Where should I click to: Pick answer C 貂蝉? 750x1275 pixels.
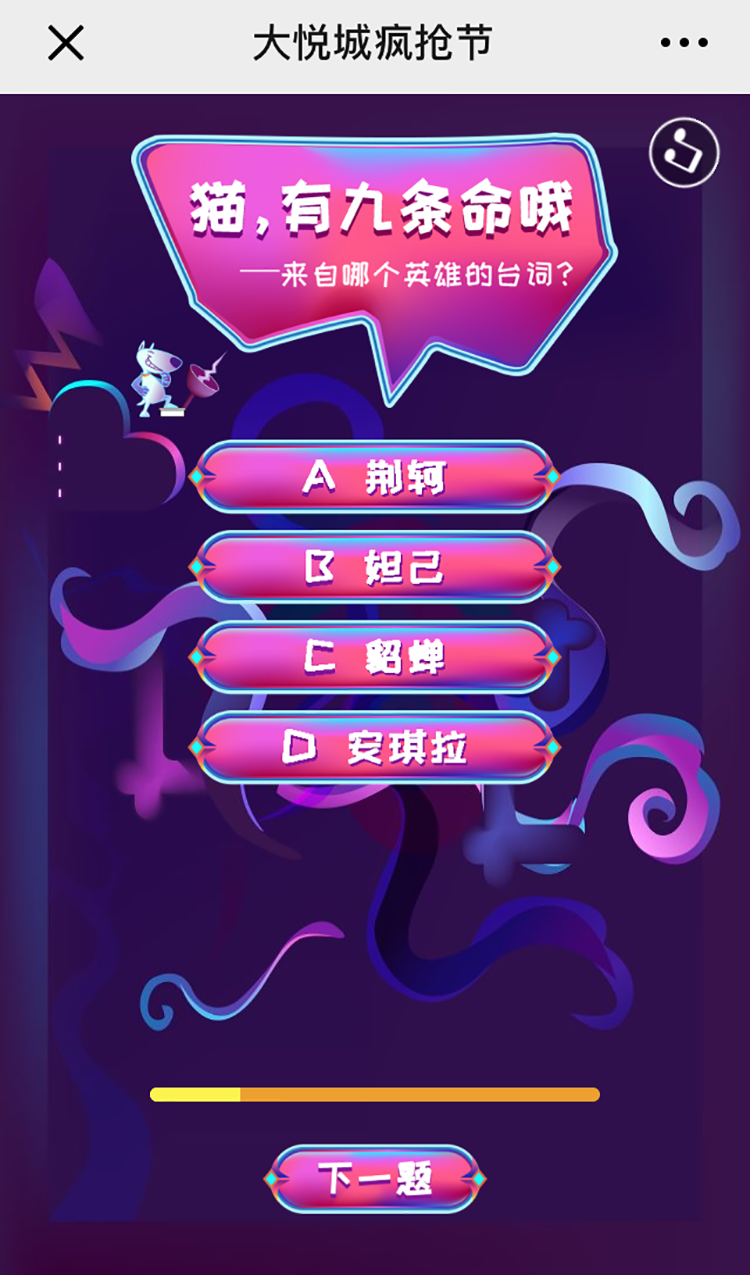374,657
